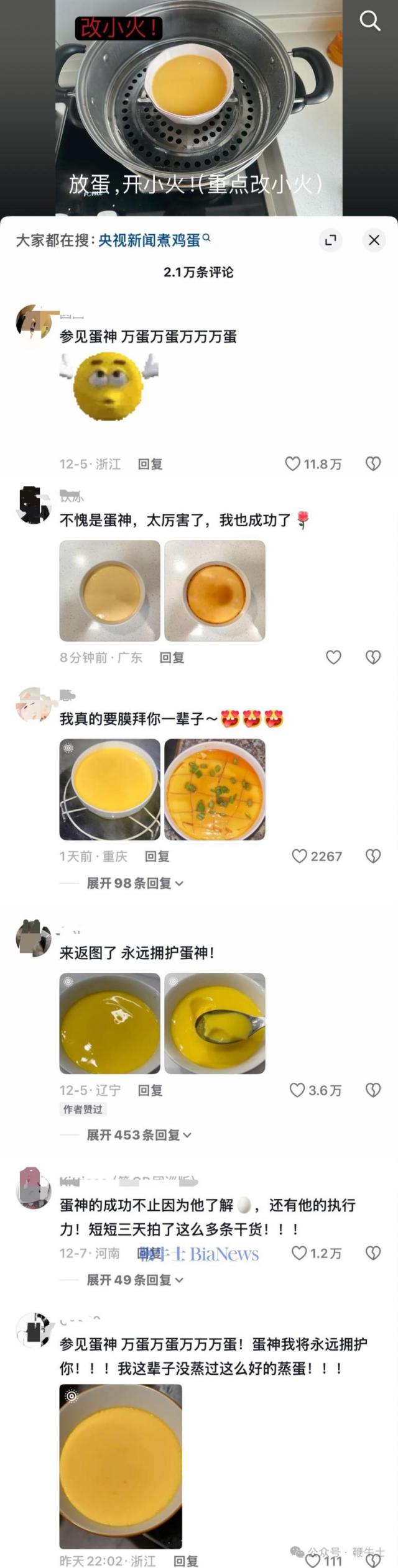
Task: Like the 重庆 comment with 2267 likes
Action: coord(300,856)
